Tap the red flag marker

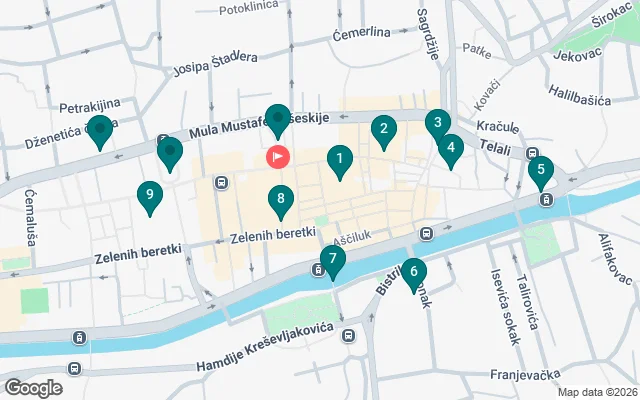277,157
